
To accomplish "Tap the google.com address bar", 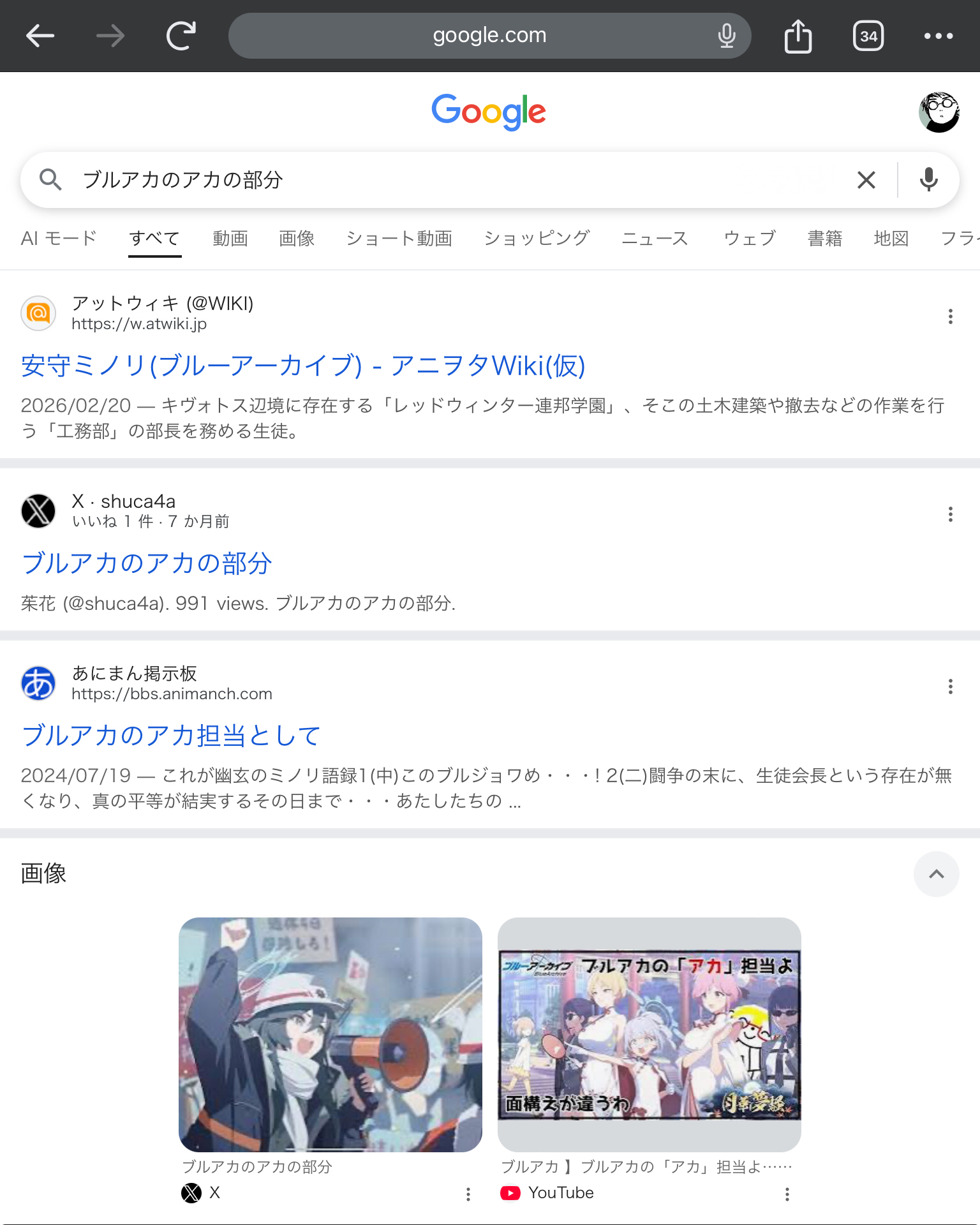I will (489, 36).
